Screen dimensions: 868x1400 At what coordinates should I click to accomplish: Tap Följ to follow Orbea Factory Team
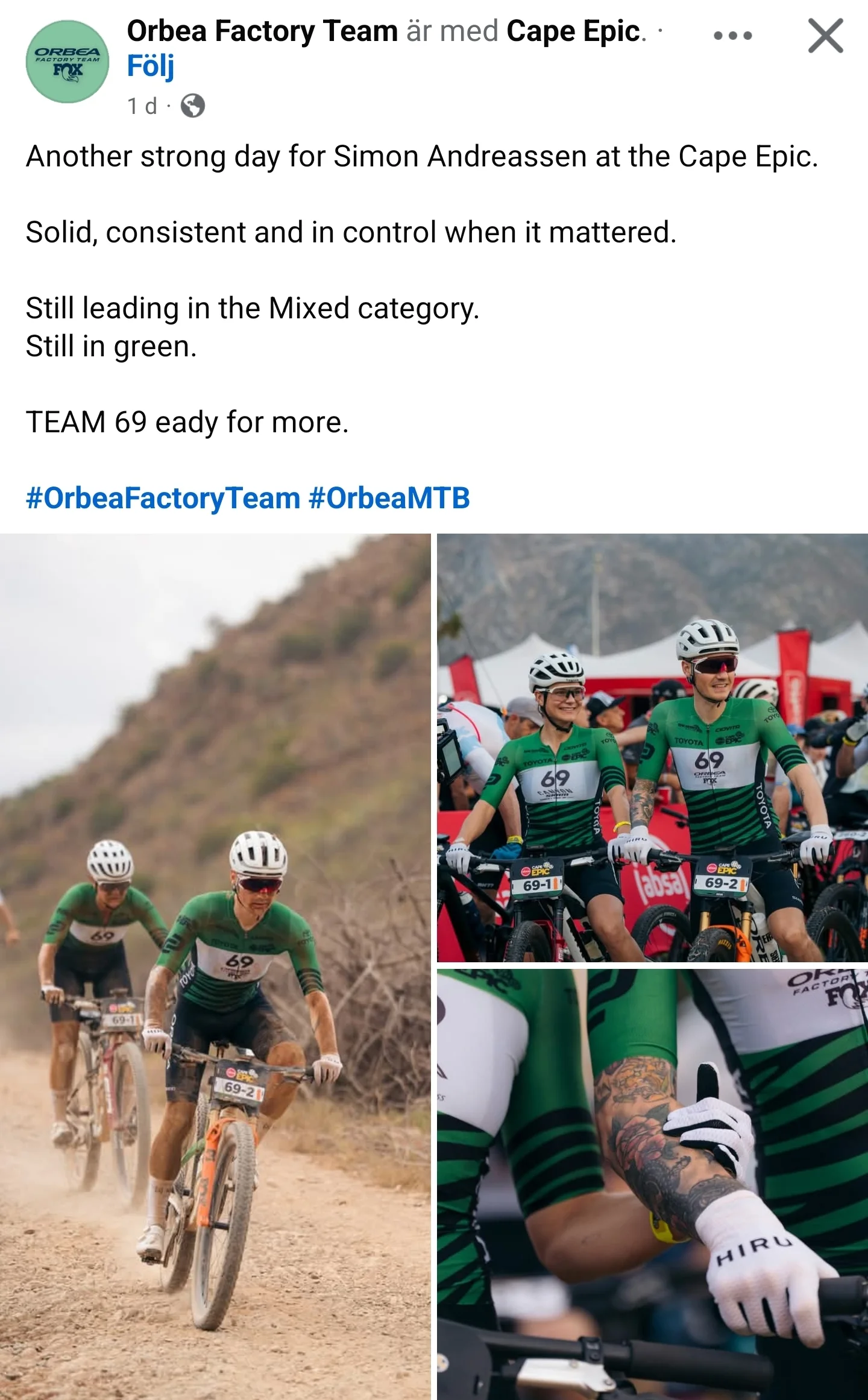(151, 66)
